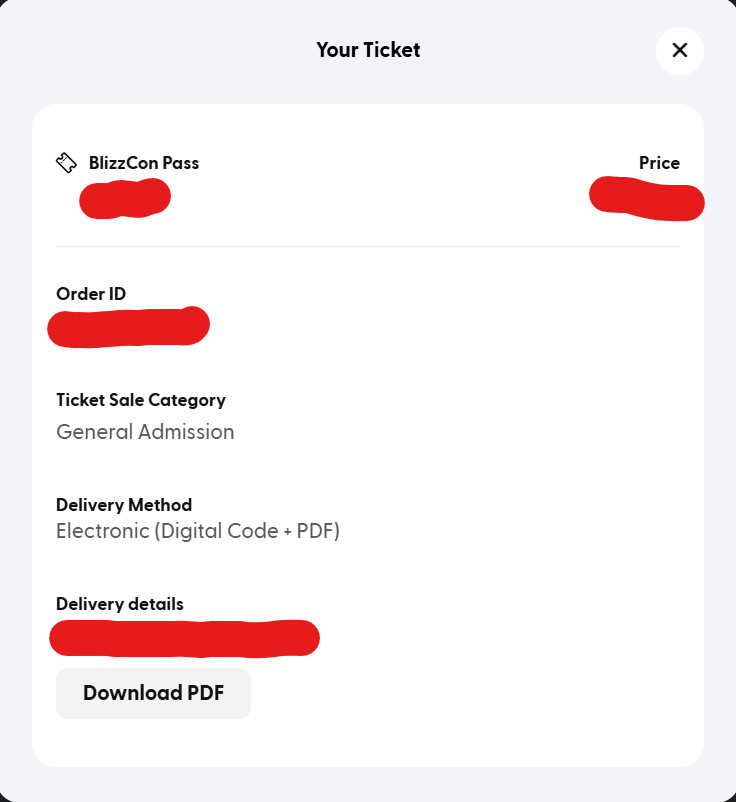736x802 pixels.
Task: Click the General Admission text
Action: [x=145, y=431]
